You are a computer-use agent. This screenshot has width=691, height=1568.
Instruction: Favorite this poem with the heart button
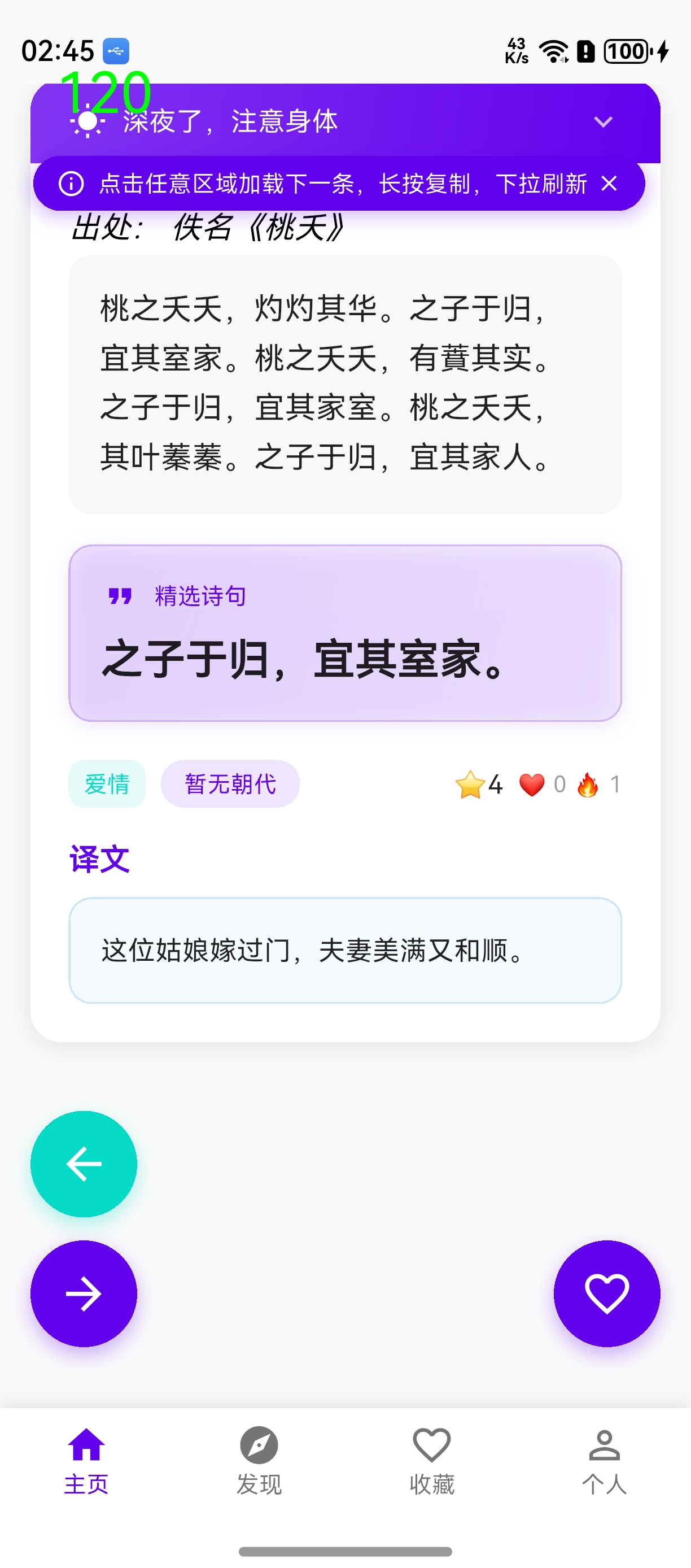point(606,1293)
